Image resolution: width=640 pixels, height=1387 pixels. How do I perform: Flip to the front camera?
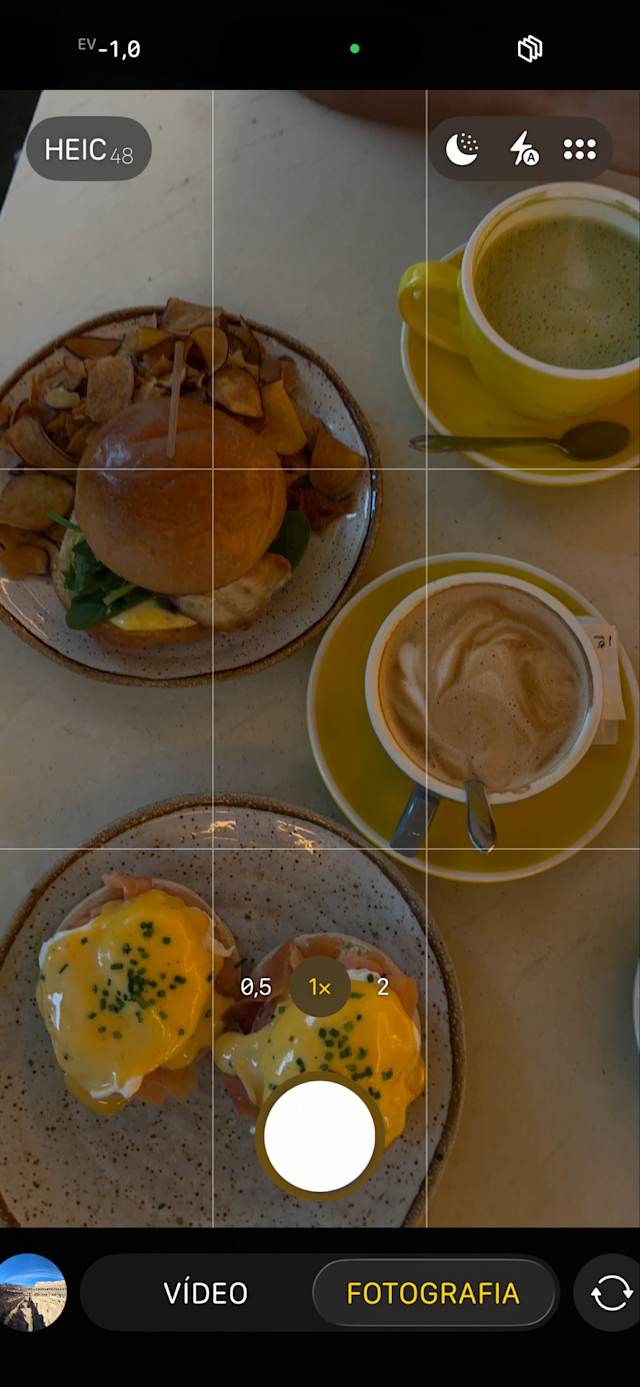coord(610,1293)
